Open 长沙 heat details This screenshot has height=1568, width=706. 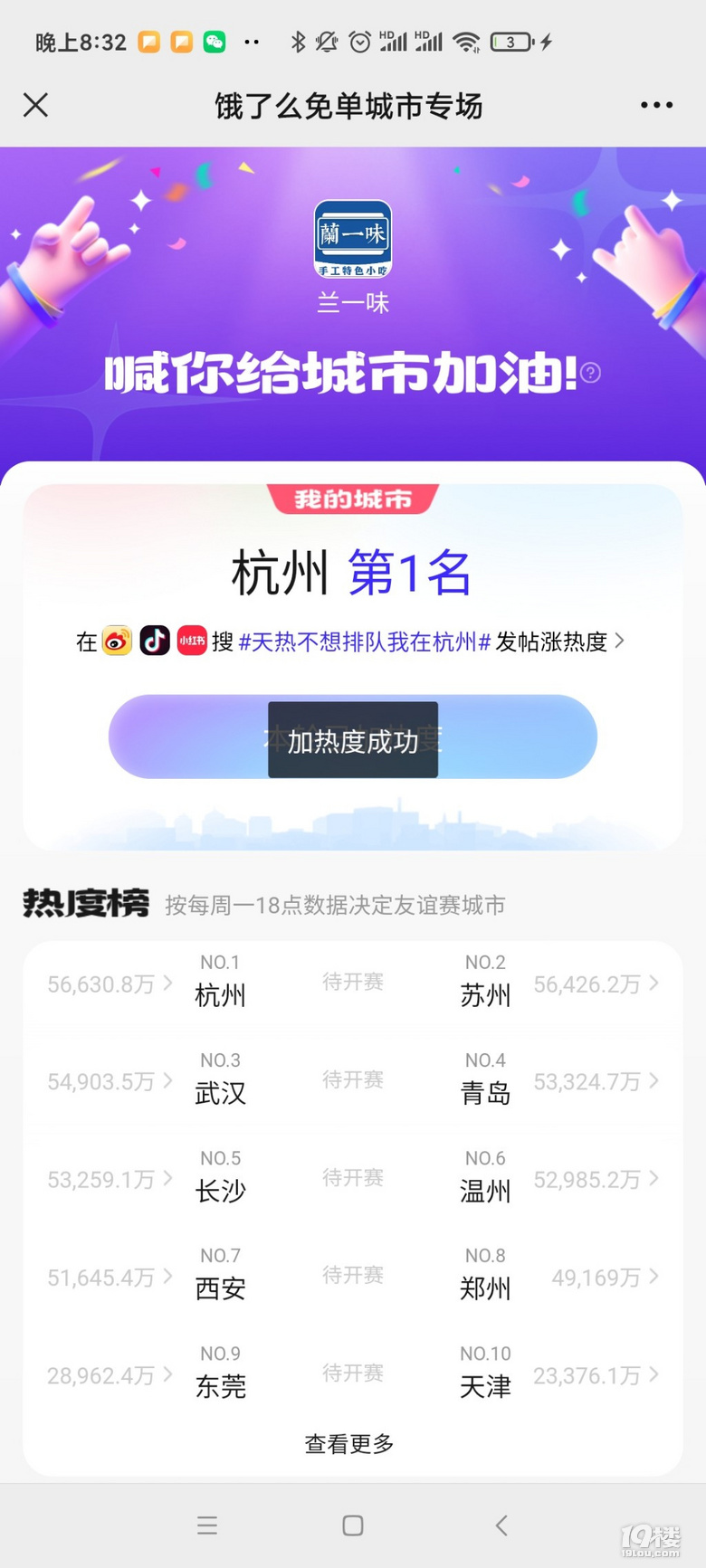pos(109,1180)
